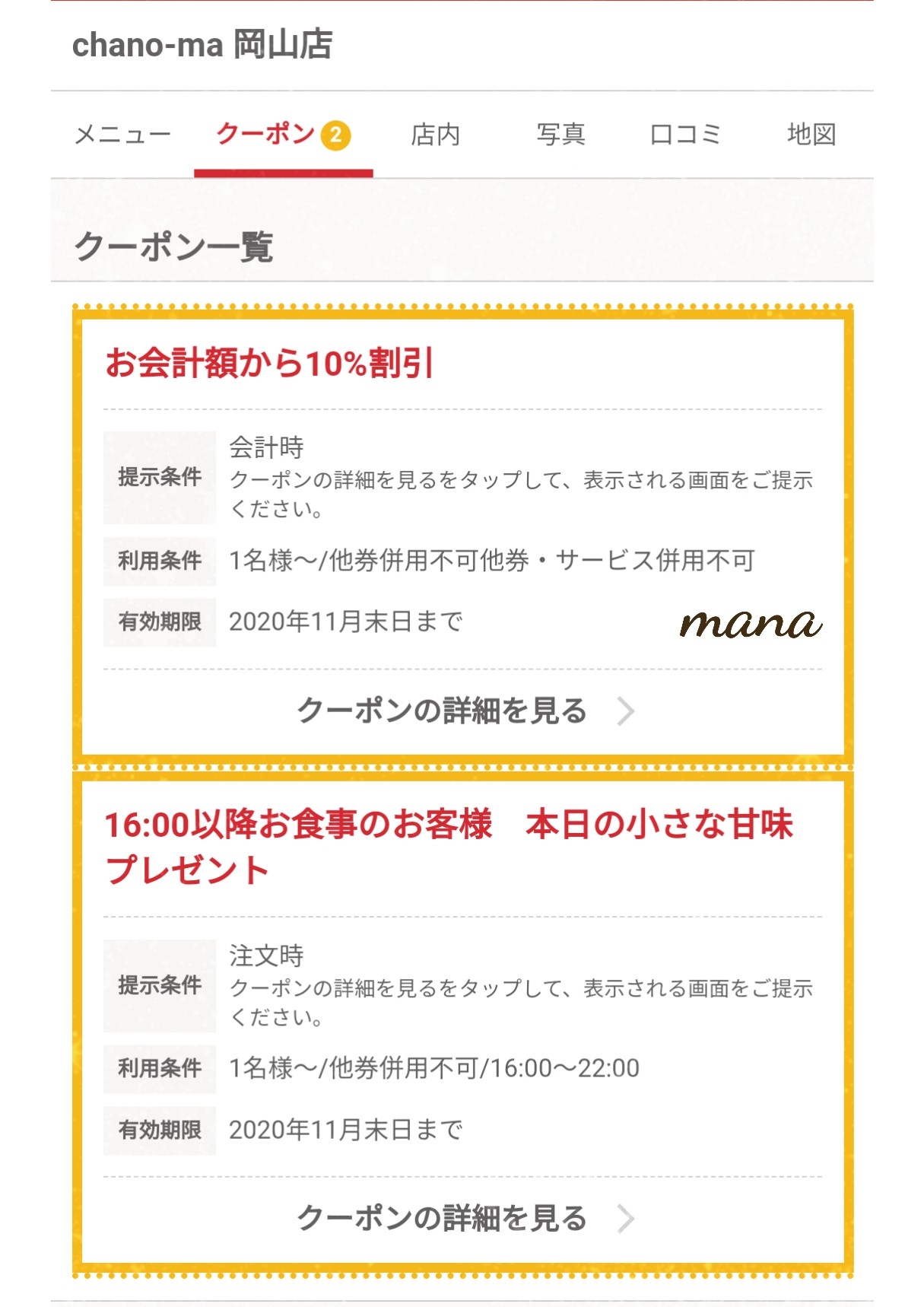Select the クーポン tab
This screenshot has height=1307, width=924.
tap(283, 135)
